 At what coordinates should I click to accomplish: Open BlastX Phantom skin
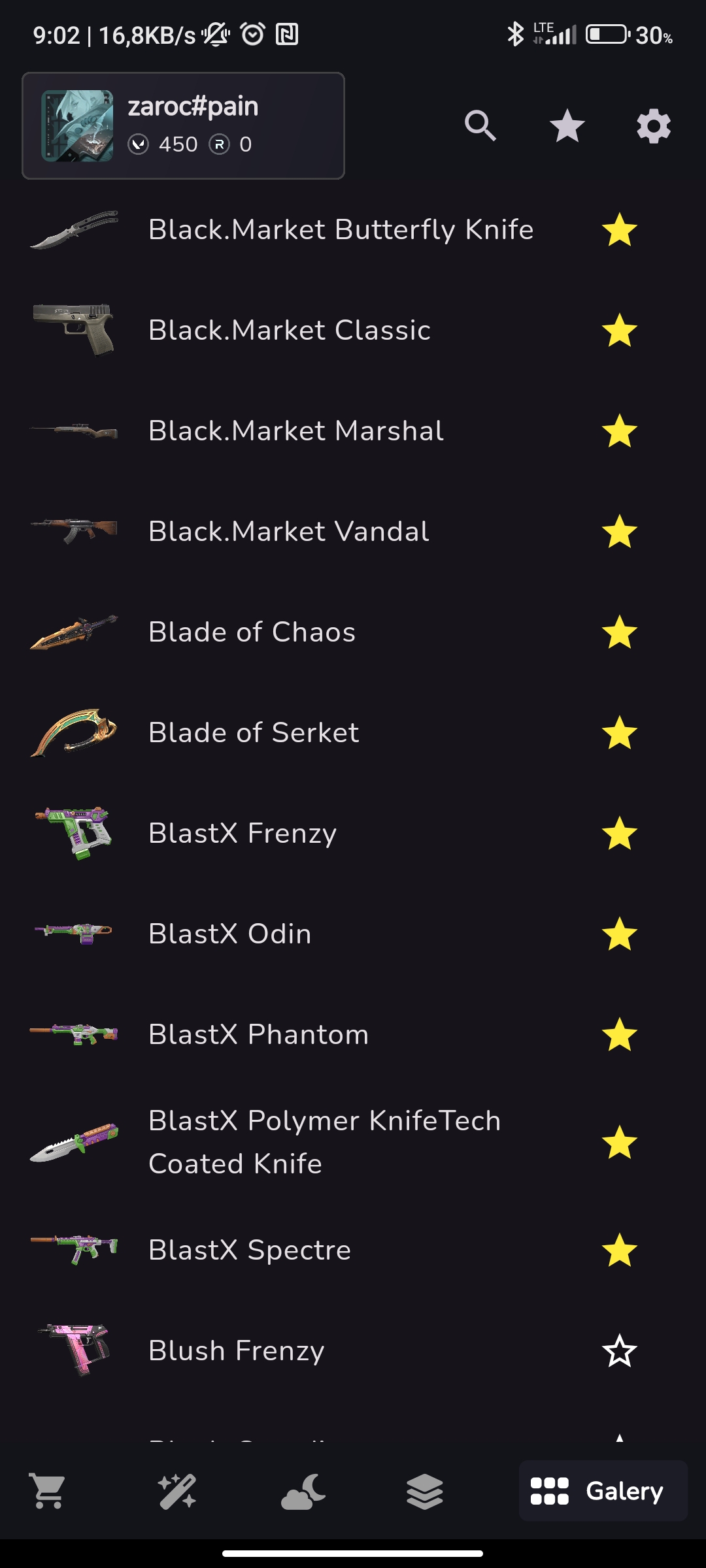(x=258, y=1035)
